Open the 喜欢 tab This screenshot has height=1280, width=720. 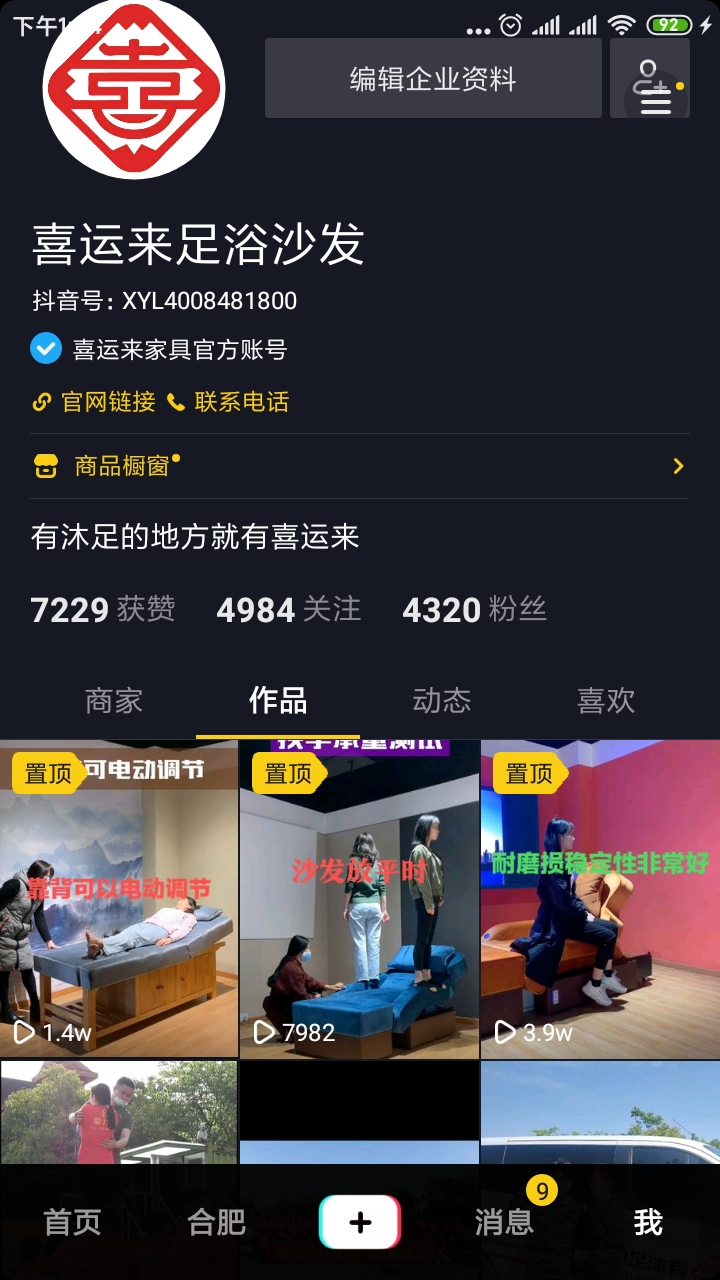(606, 701)
